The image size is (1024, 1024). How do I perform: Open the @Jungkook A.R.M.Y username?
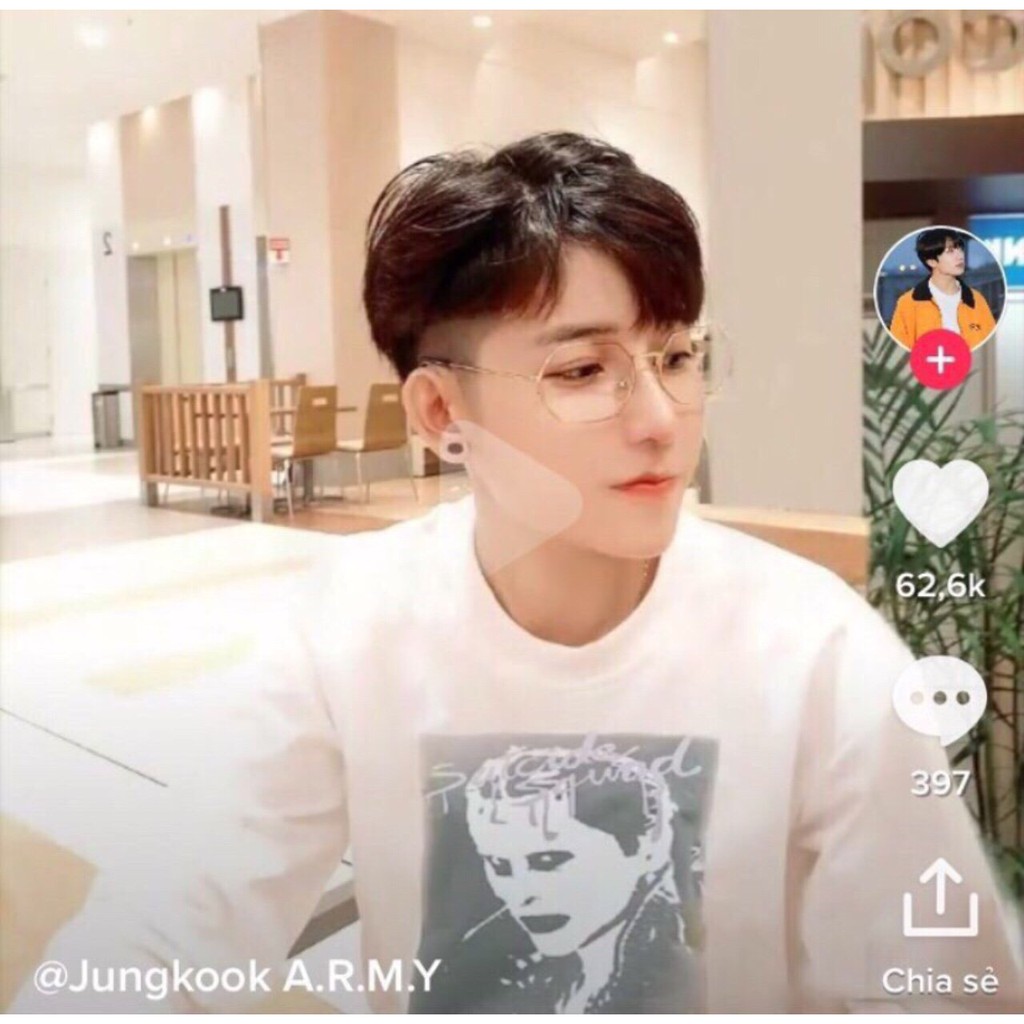237,978
